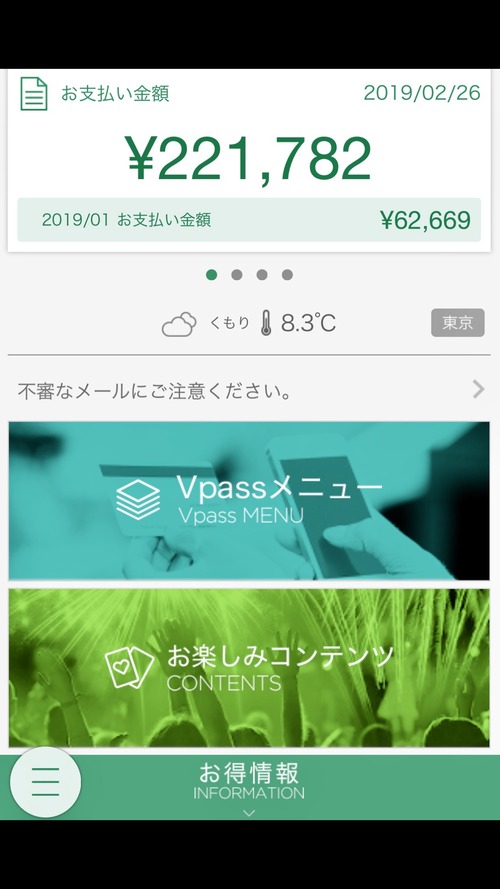
Task: Open the Vpass MENU banner
Action: coord(249,501)
